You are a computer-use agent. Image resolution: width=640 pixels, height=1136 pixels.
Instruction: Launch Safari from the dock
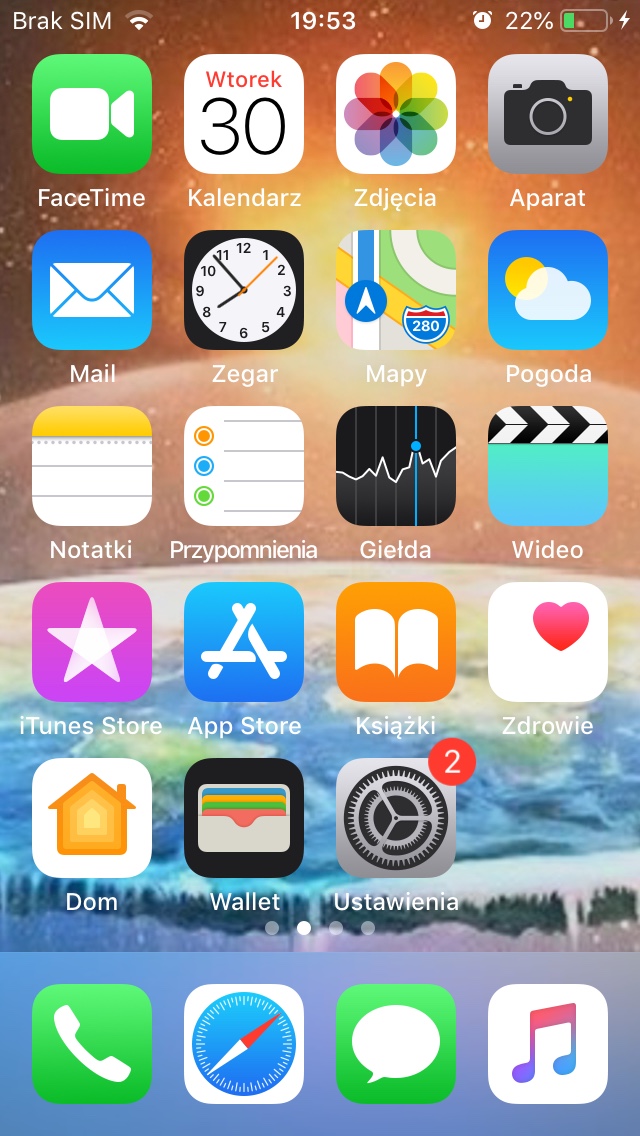click(244, 1044)
